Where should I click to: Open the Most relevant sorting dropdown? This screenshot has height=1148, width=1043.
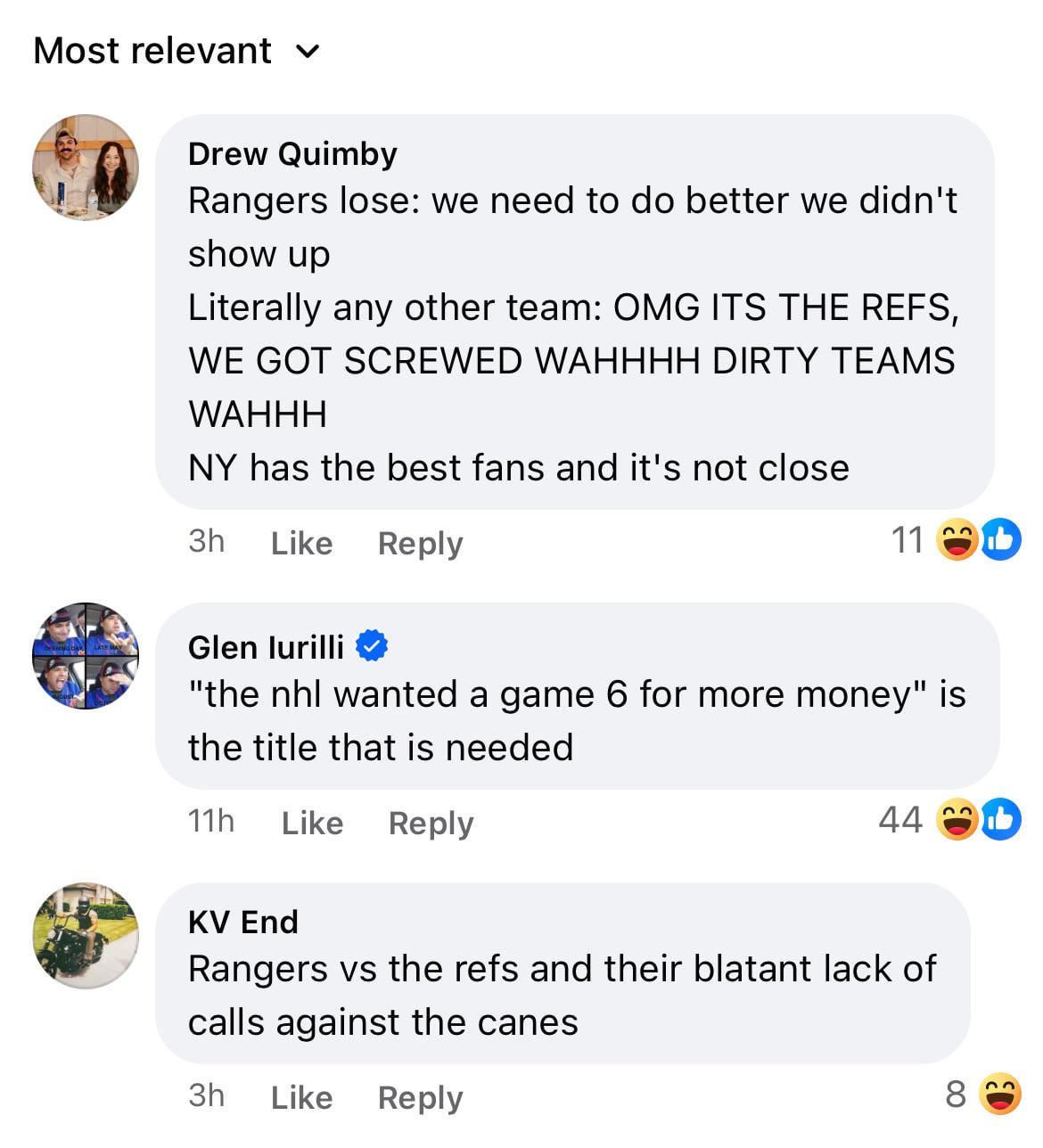[176, 51]
